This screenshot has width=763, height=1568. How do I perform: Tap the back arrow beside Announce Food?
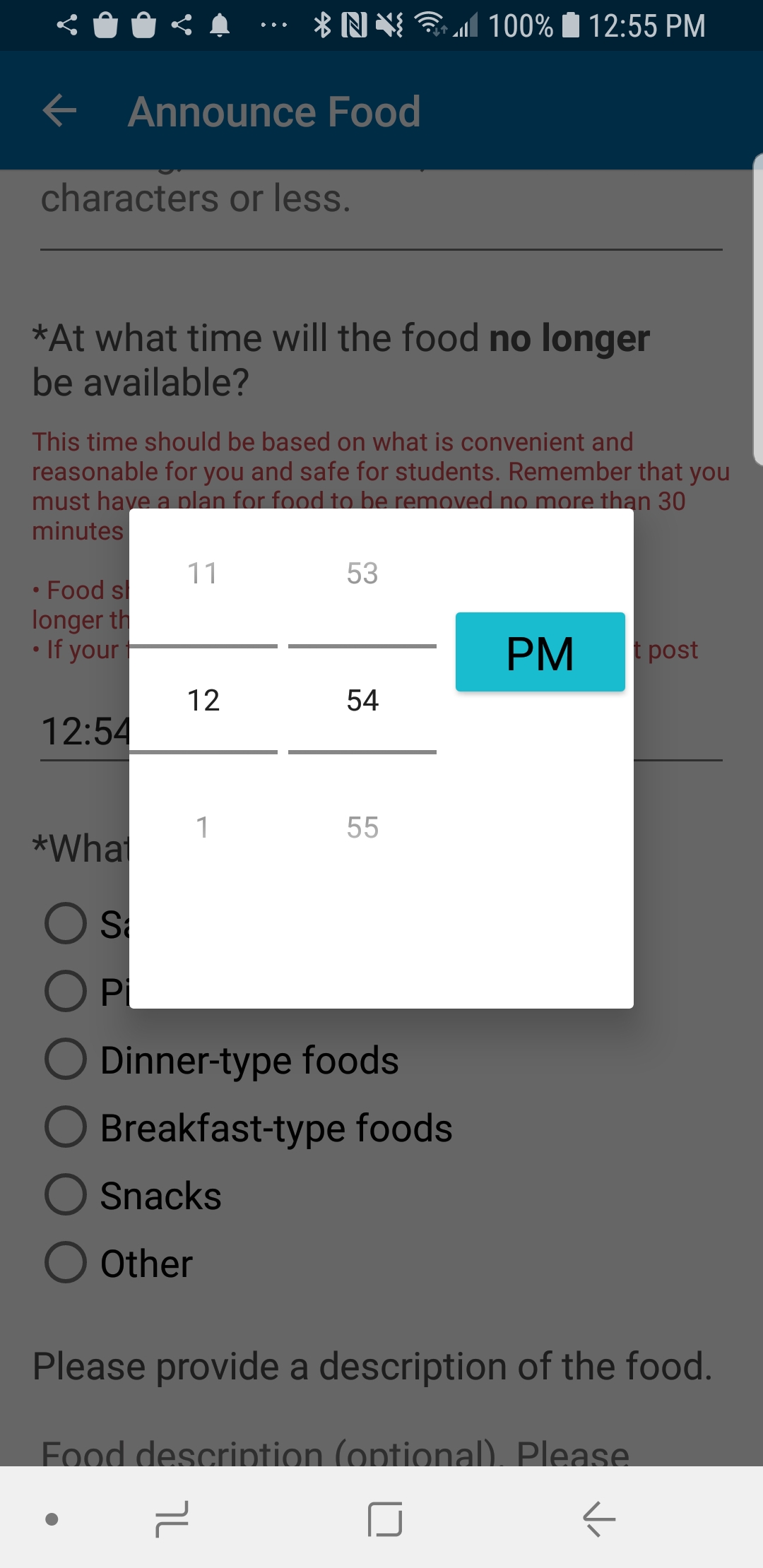[60, 110]
